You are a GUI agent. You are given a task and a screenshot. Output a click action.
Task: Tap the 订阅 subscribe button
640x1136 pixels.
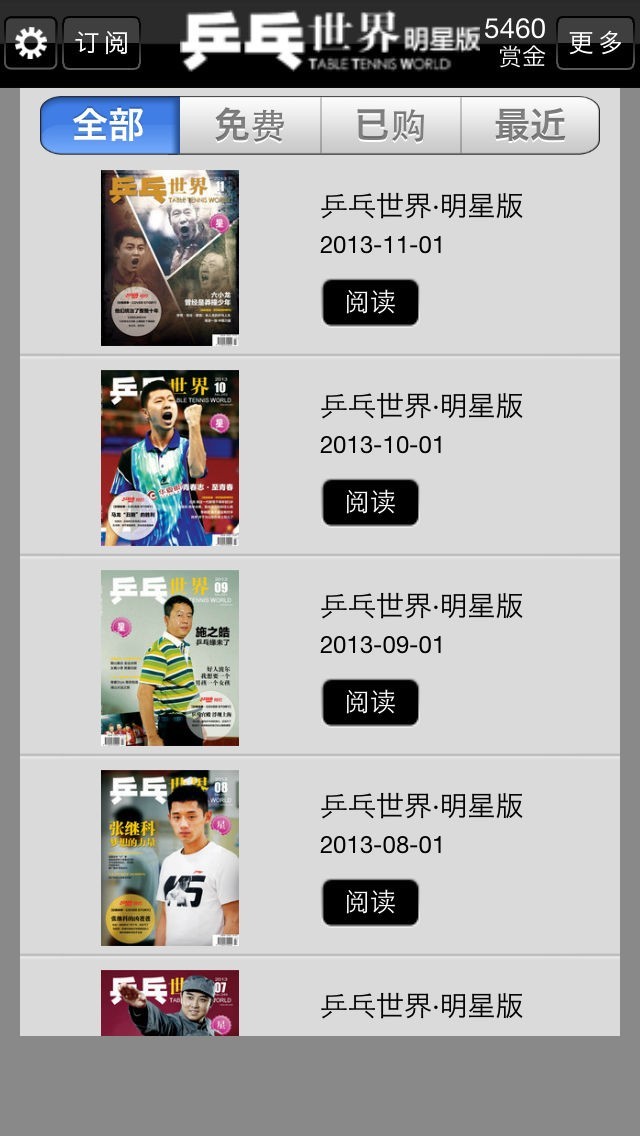tap(101, 43)
